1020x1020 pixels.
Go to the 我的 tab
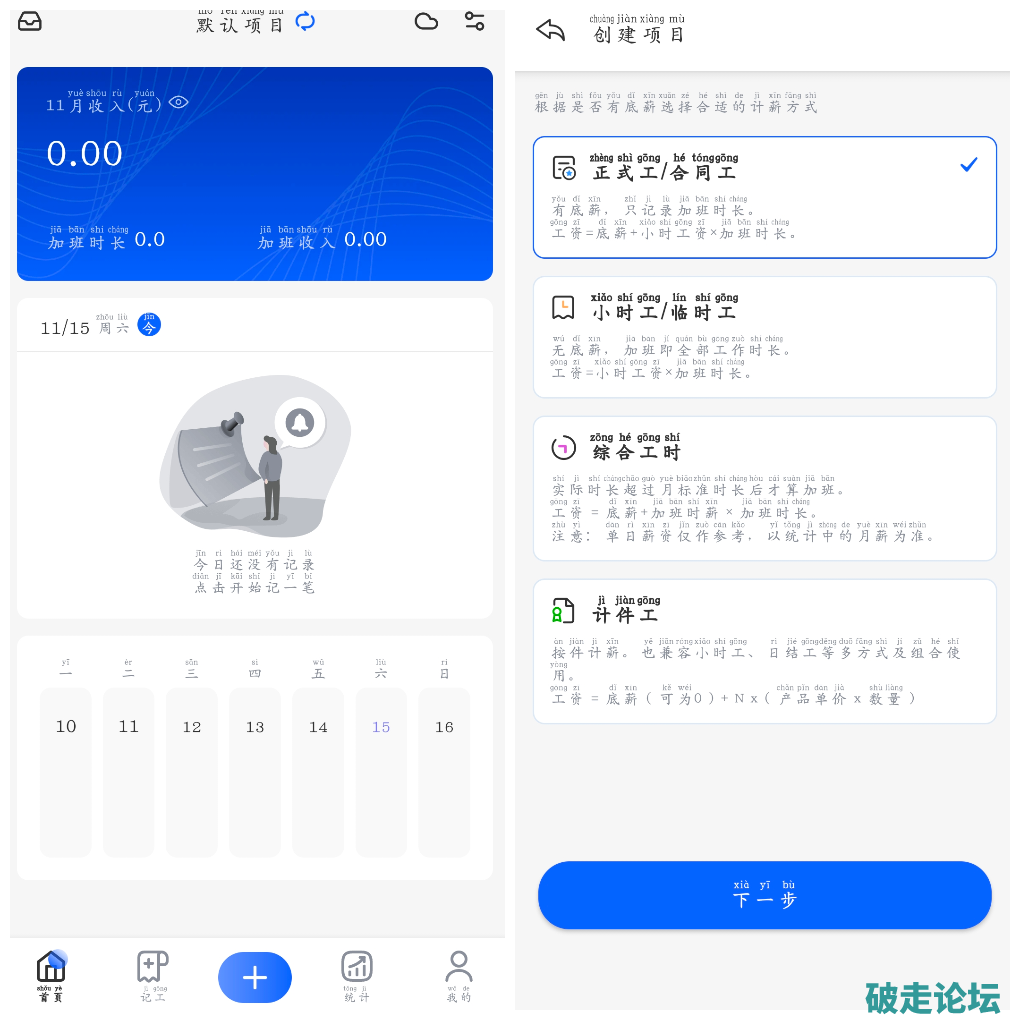click(458, 975)
